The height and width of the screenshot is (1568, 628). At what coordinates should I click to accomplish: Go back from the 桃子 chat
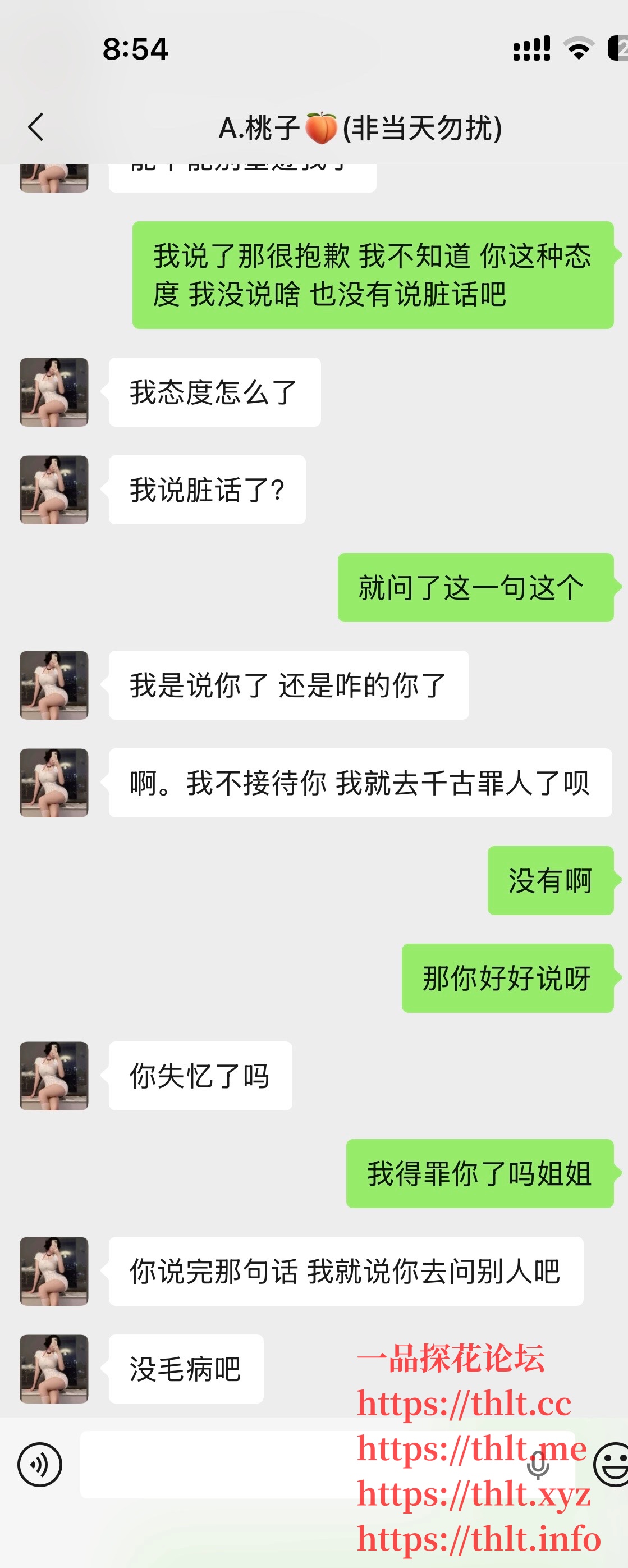36,127
